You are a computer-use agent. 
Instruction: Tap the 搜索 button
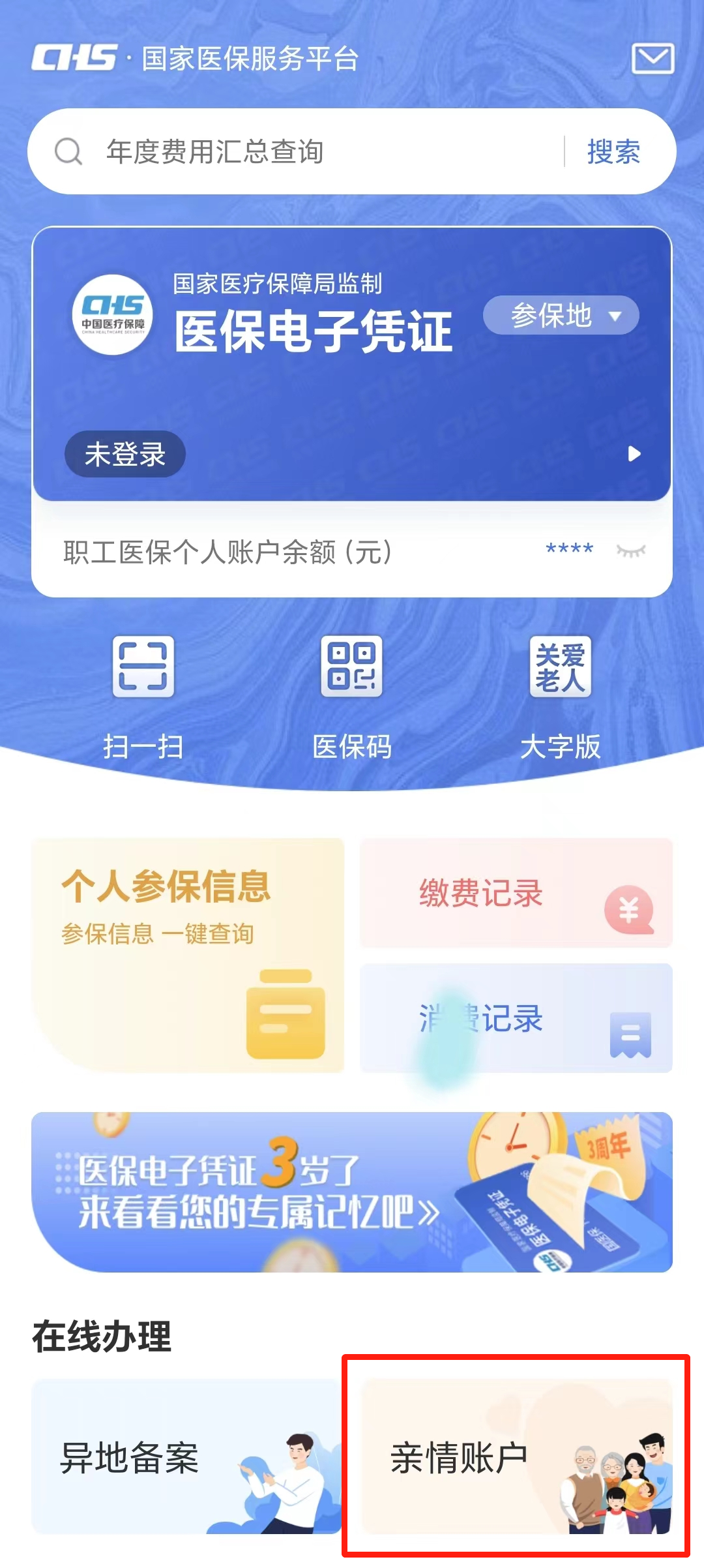(613, 151)
